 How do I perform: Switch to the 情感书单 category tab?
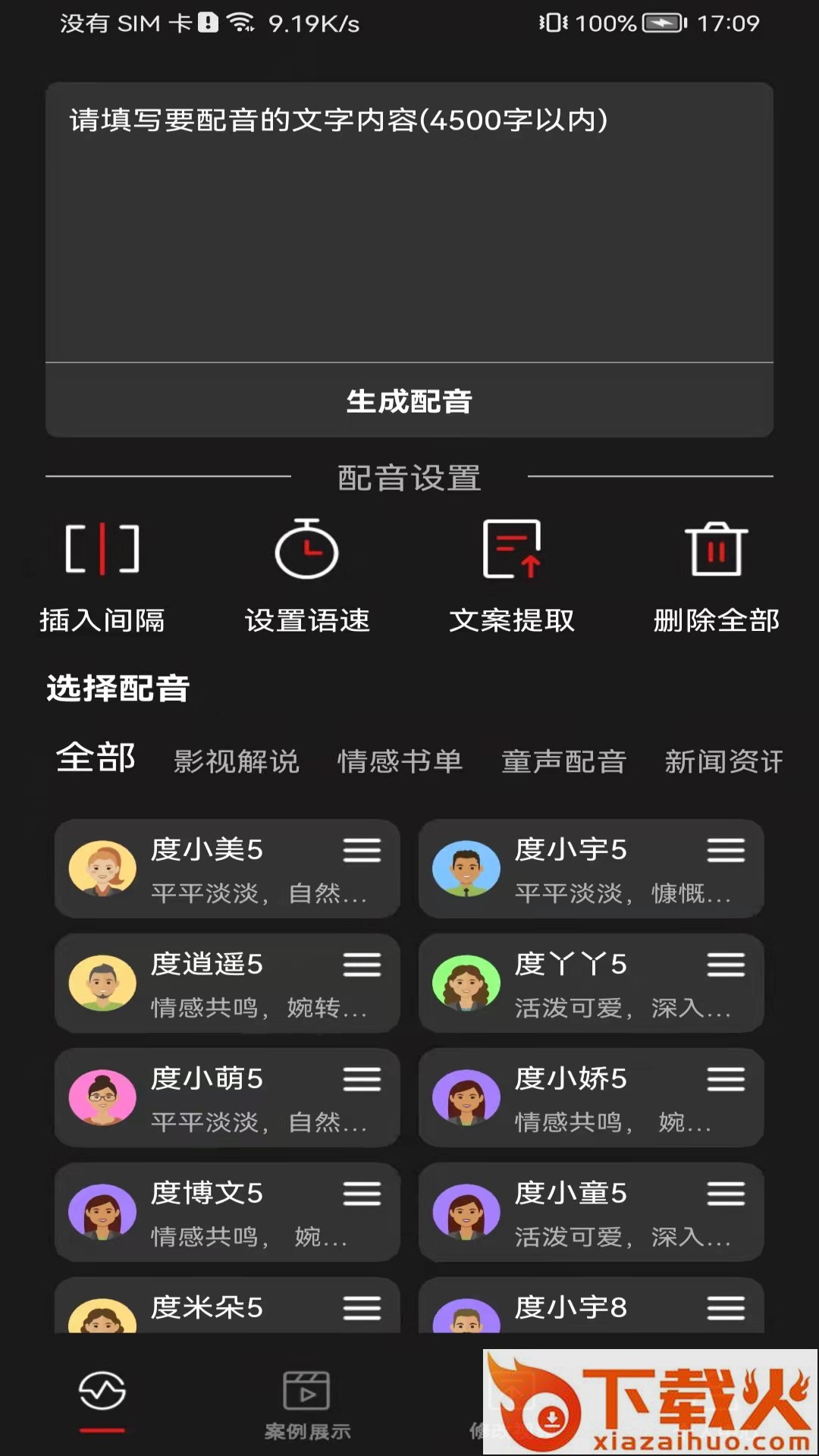click(400, 761)
